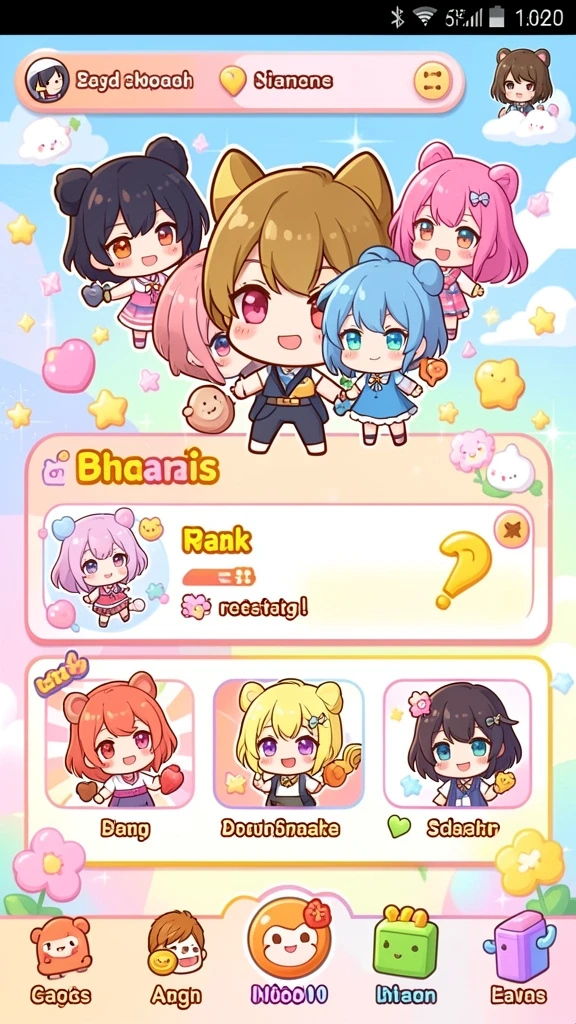The height and width of the screenshot is (1024, 576).
Task: Close the Rank card with the X
Action: tap(512, 530)
